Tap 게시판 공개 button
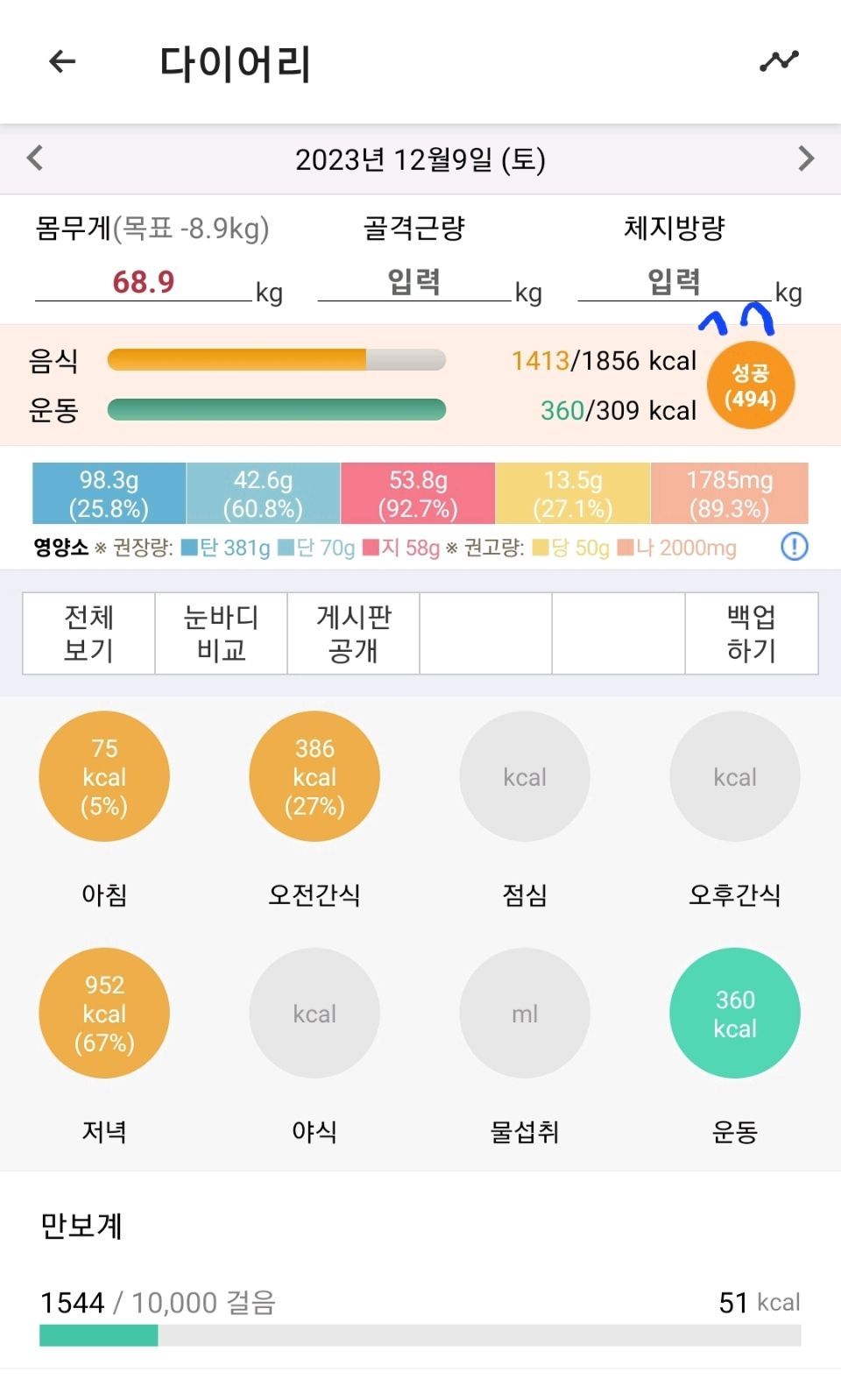841x1400 pixels. point(353,633)
